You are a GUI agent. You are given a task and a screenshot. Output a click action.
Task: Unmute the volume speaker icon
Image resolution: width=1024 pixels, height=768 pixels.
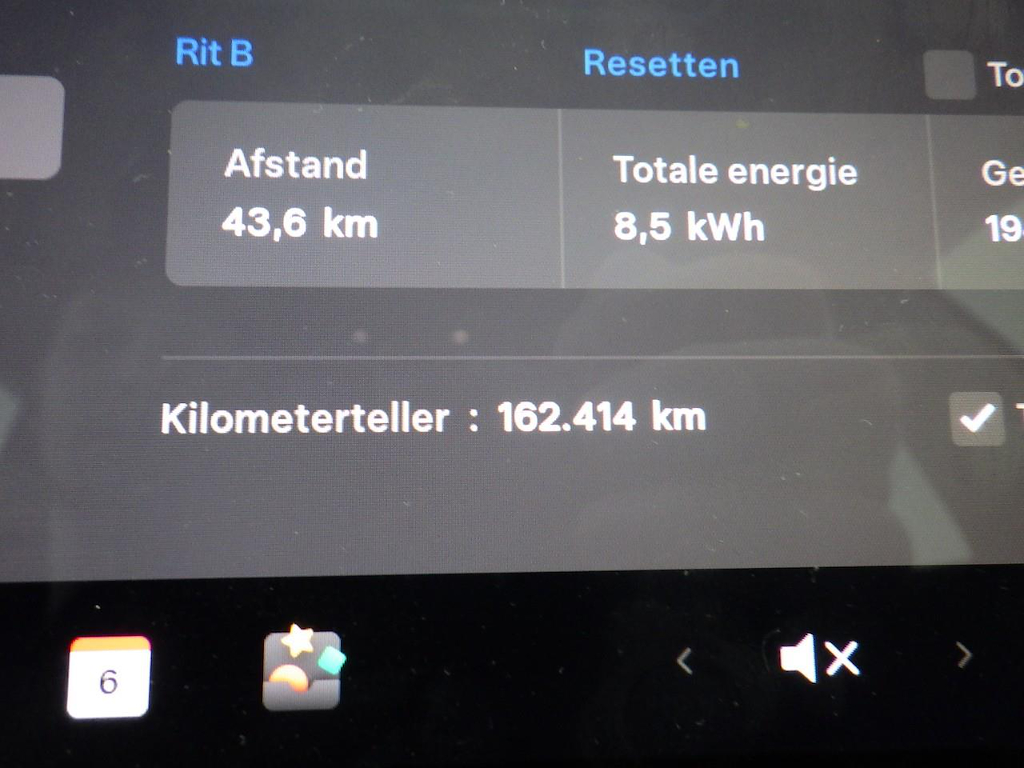point(819,659)
